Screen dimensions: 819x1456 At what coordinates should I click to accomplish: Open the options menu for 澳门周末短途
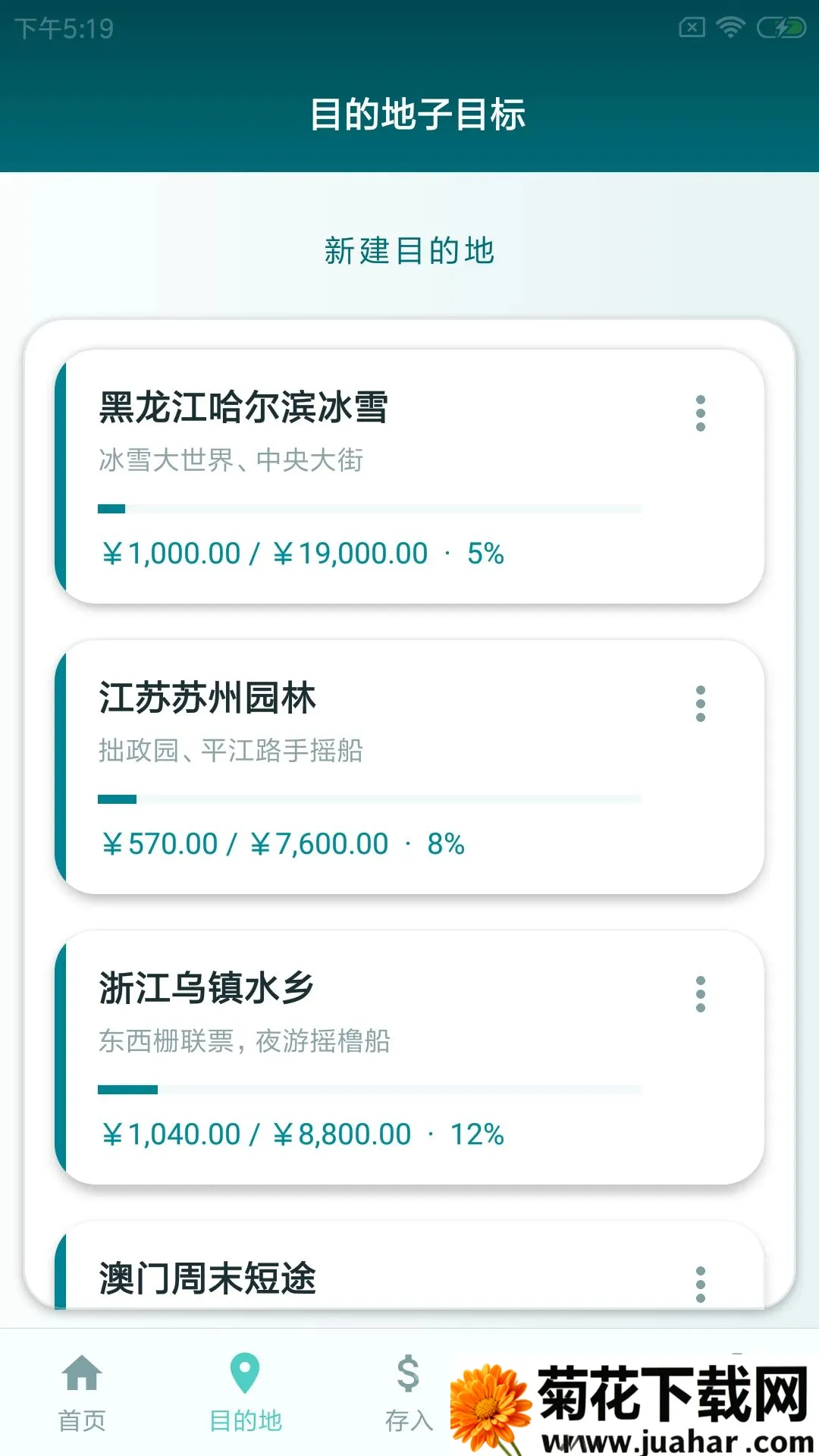point(700,1285)
